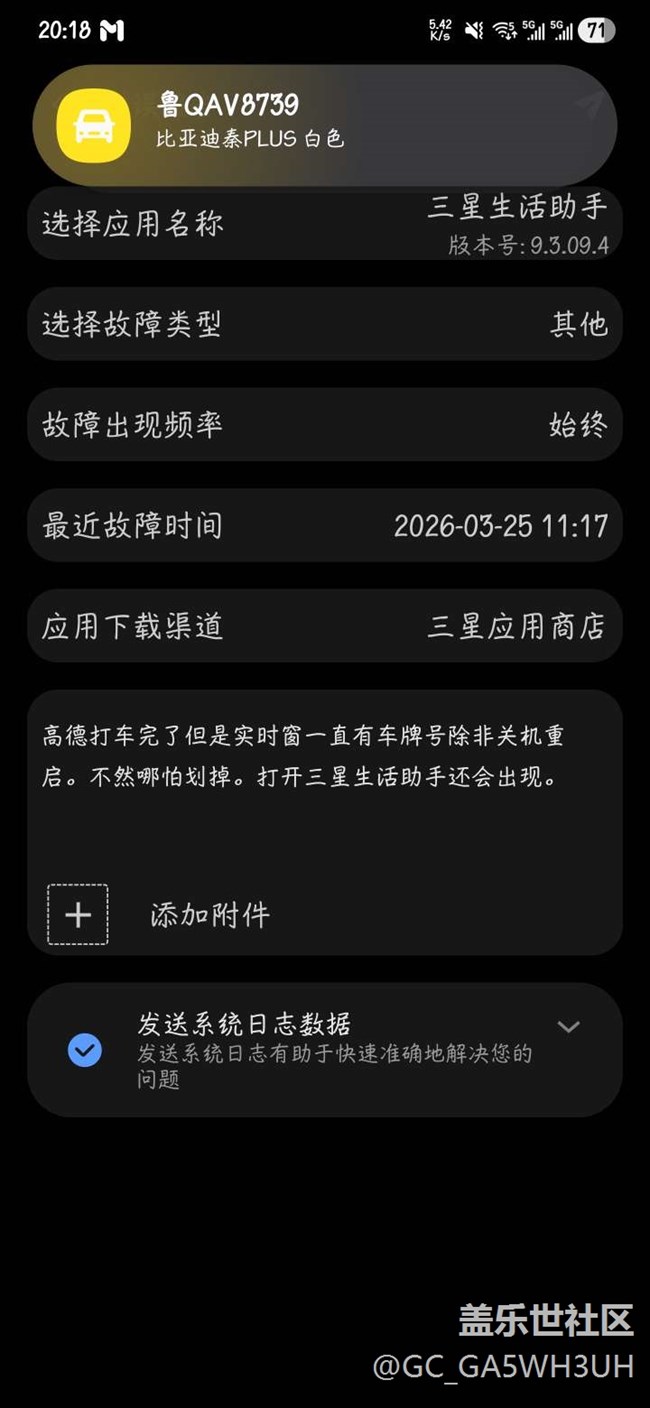This screenshot has height=1408, width=650.
Task: Select 应用下载渠道 option
Action: pos(325,626)
